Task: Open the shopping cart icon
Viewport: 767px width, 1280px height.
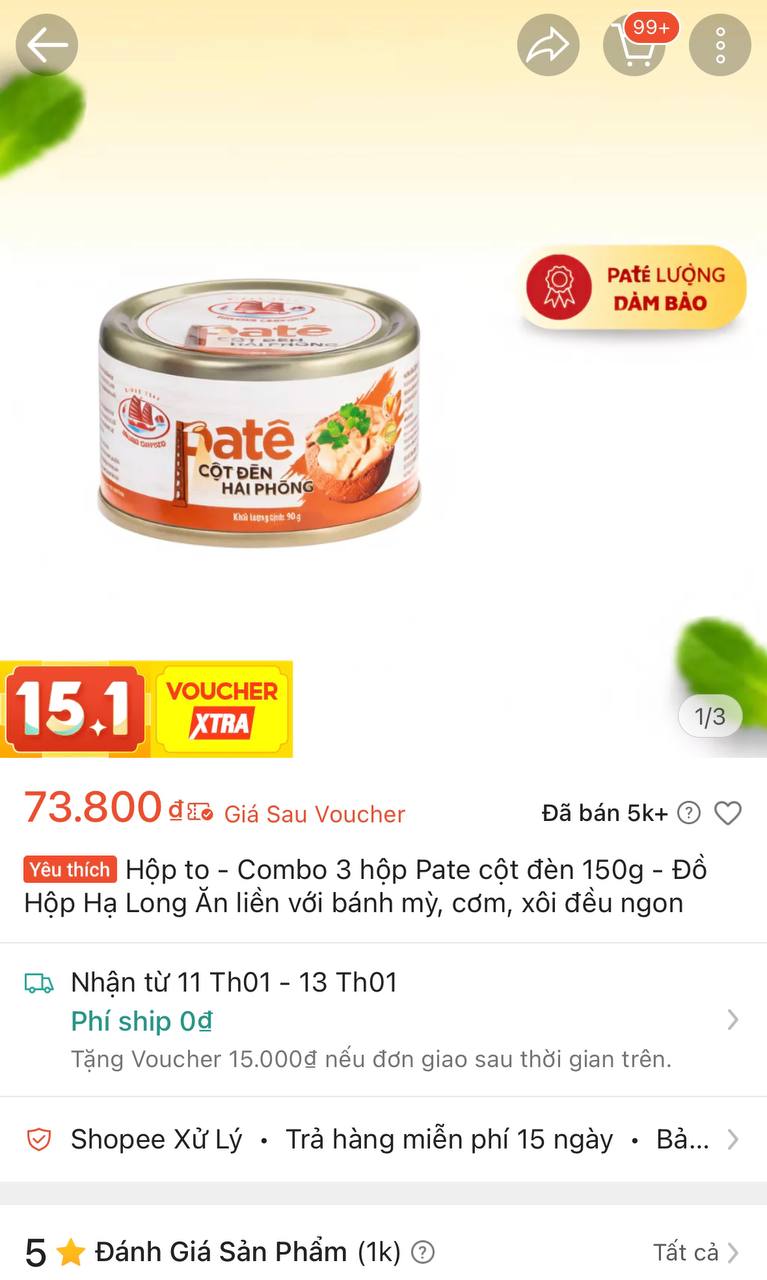Action: (x=635, y=45)
